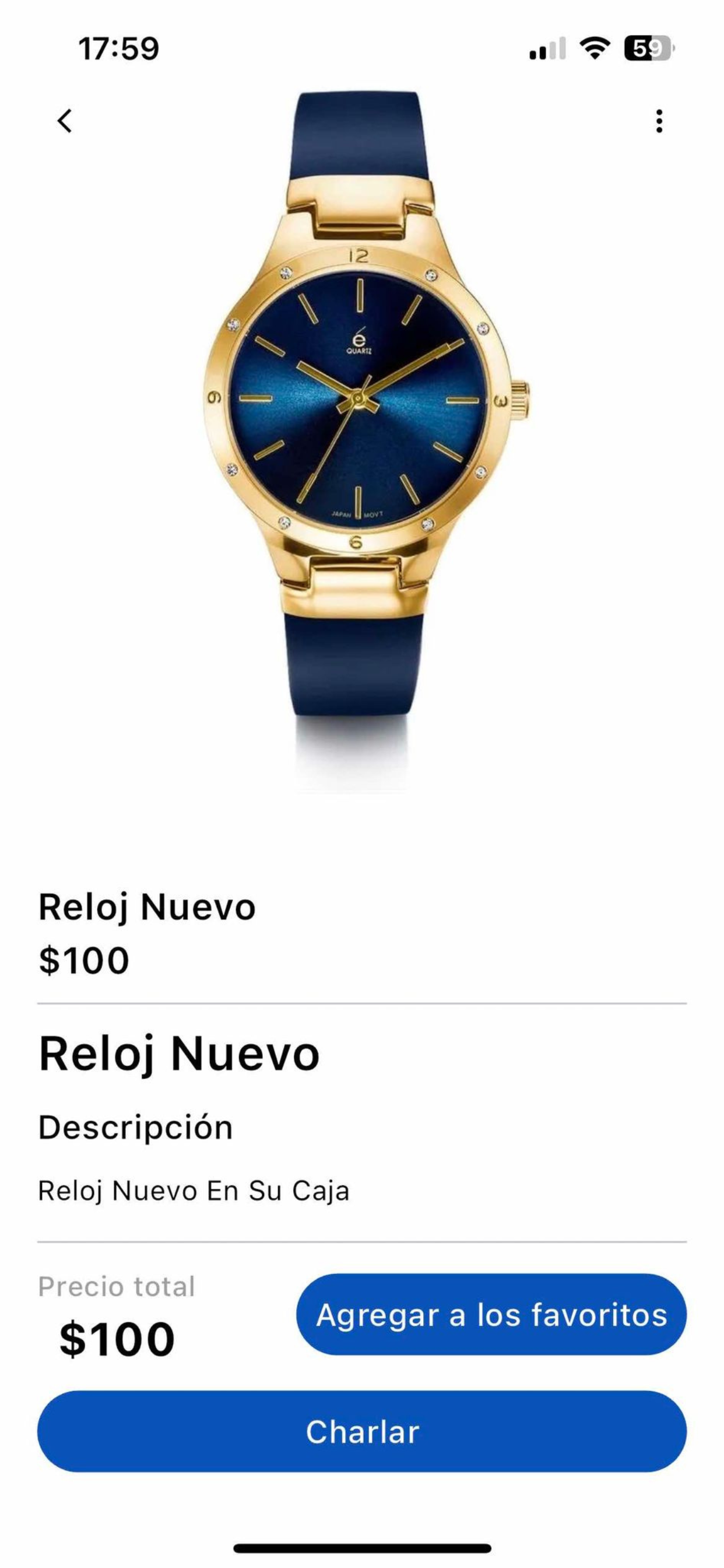Open the three-dot overflow menu
The height and width of the screenshot is (1568, 724).
coord(659,121)
